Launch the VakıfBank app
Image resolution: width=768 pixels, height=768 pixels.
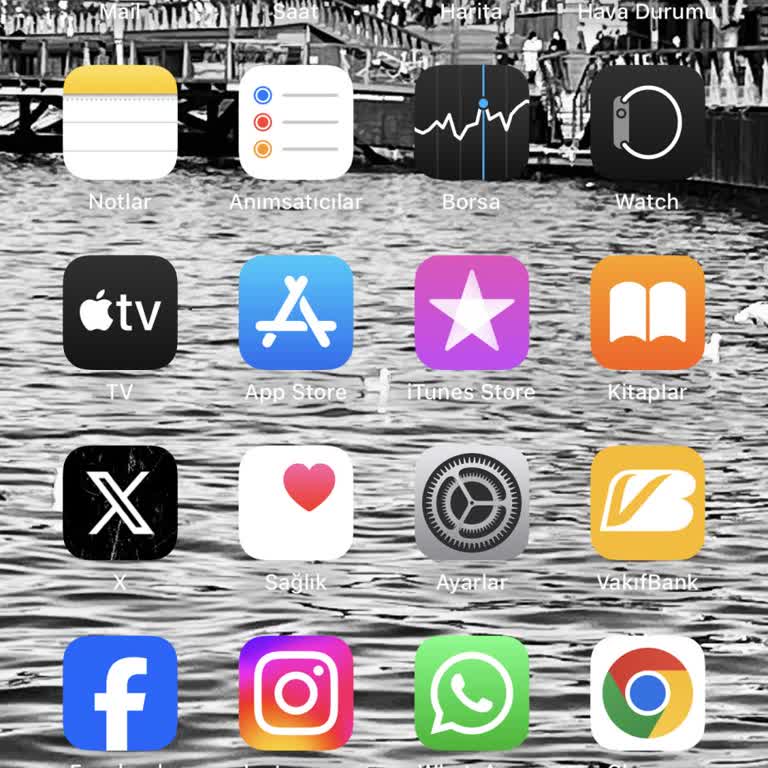tap(648, 502)
